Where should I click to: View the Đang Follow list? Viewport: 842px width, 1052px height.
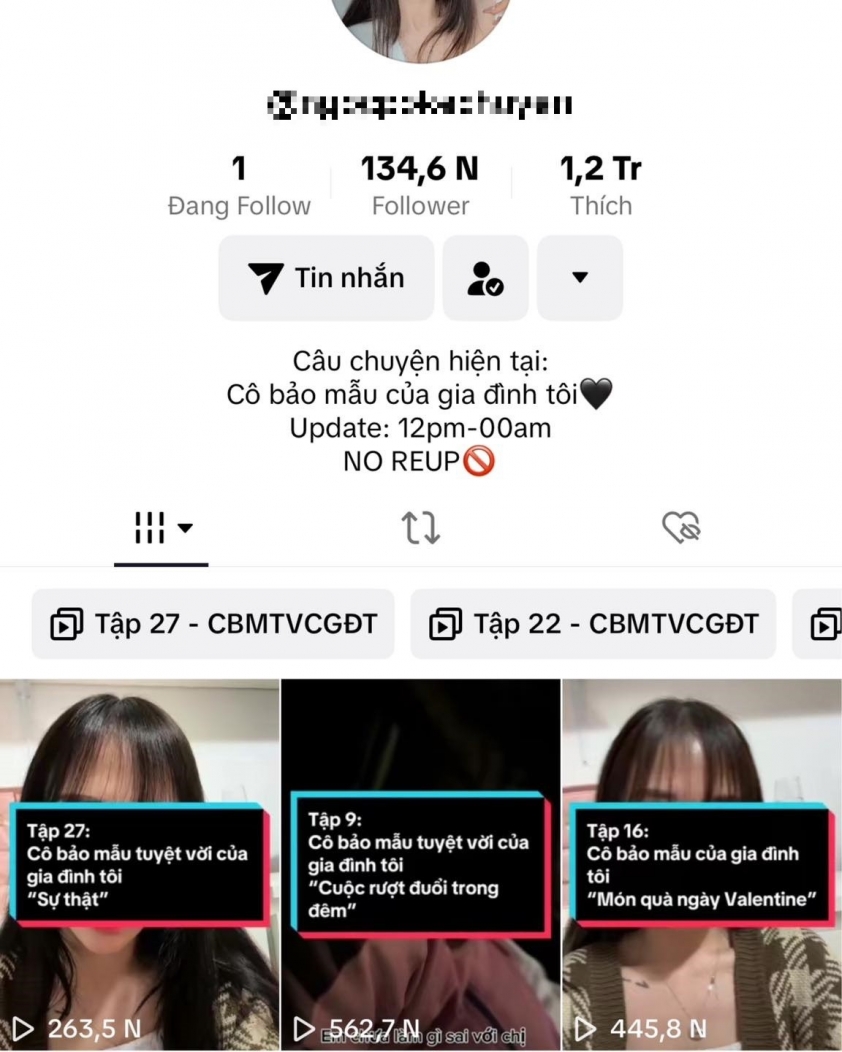(239, 186)
